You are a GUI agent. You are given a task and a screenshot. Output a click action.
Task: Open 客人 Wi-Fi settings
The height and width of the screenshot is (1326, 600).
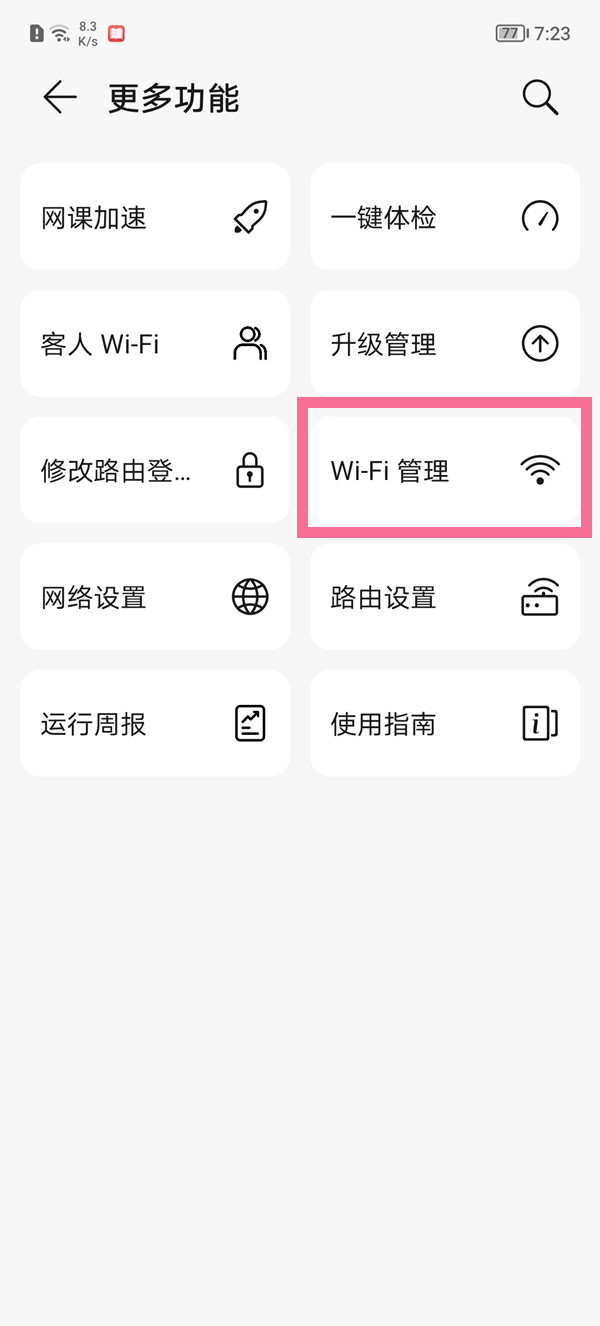click(x=155, y=344)
